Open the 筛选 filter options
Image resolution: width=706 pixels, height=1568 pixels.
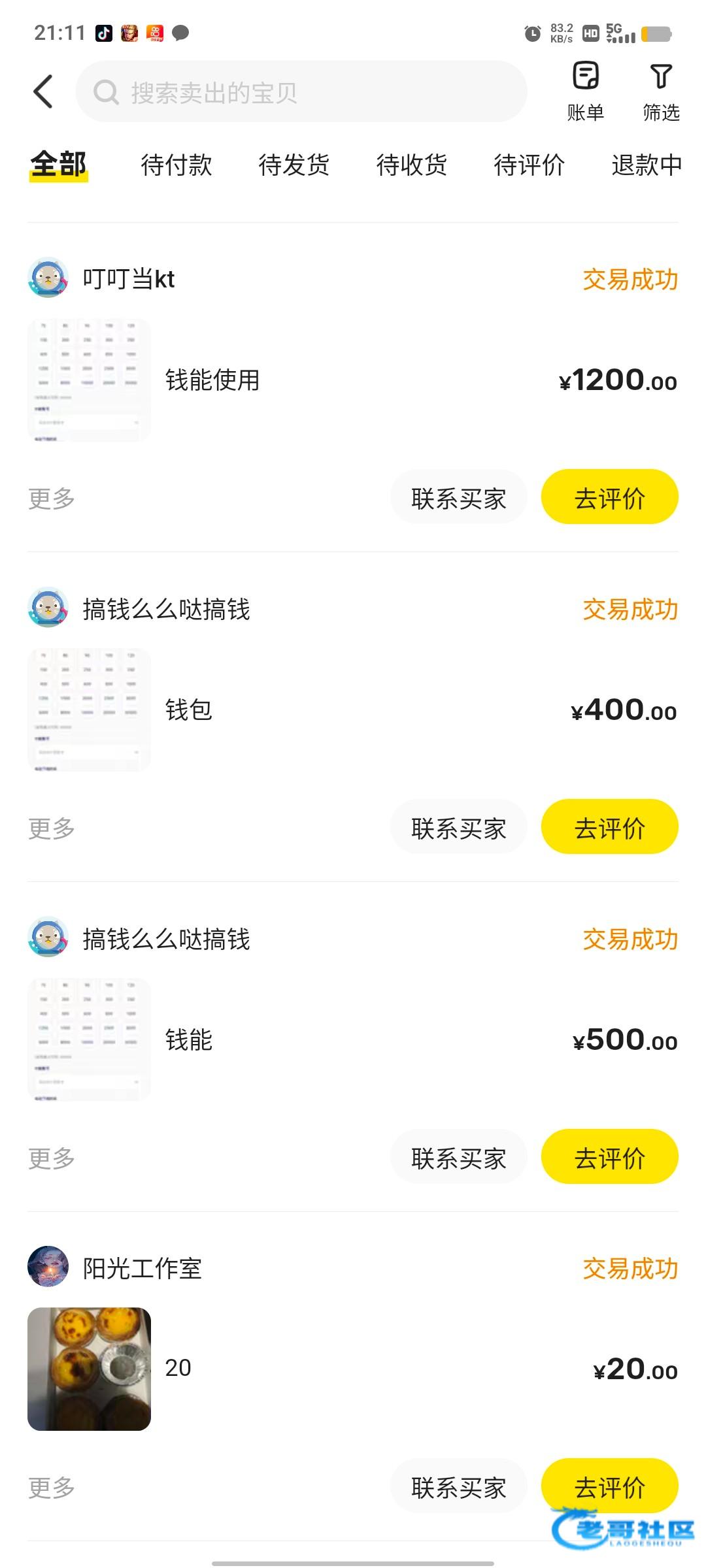(x=661, y=91)
